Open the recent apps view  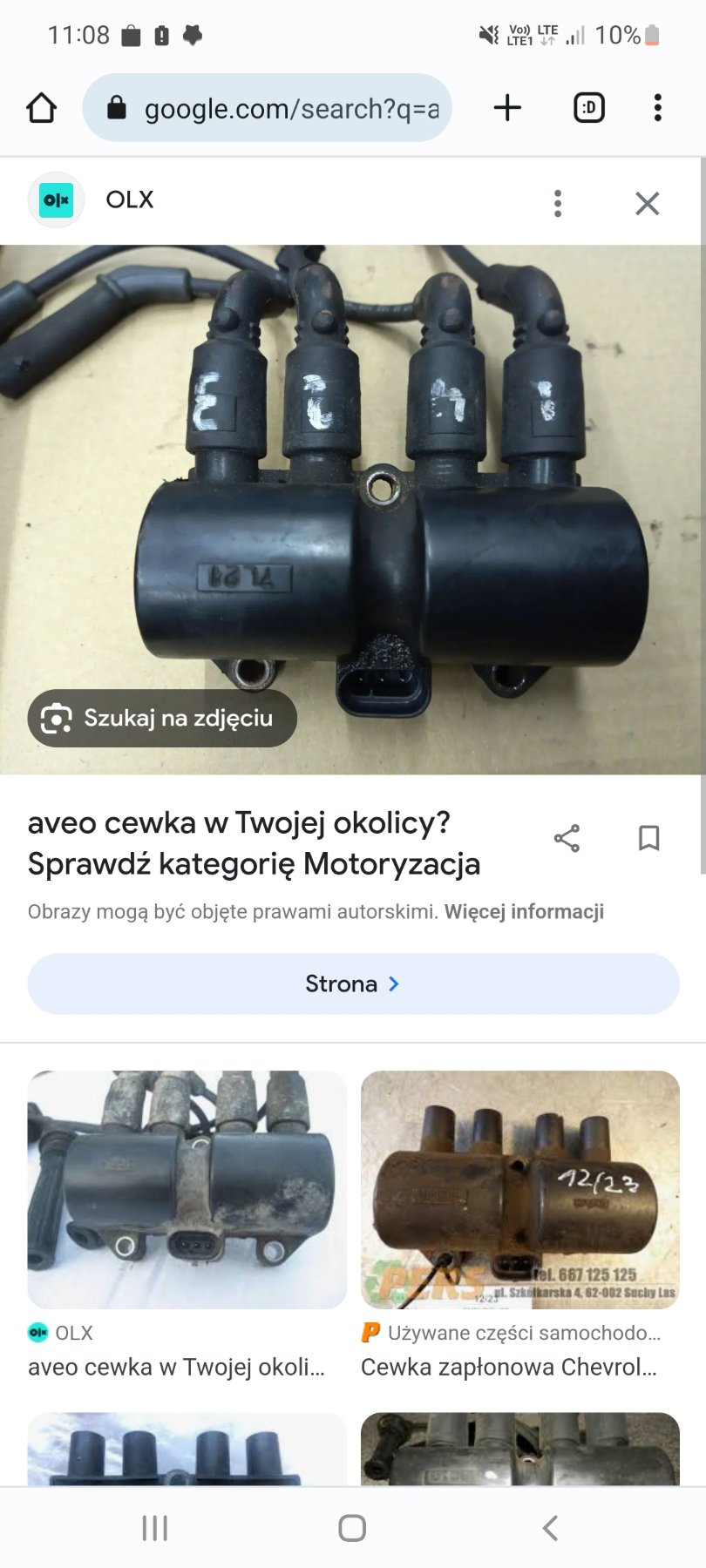(155, 1528)
